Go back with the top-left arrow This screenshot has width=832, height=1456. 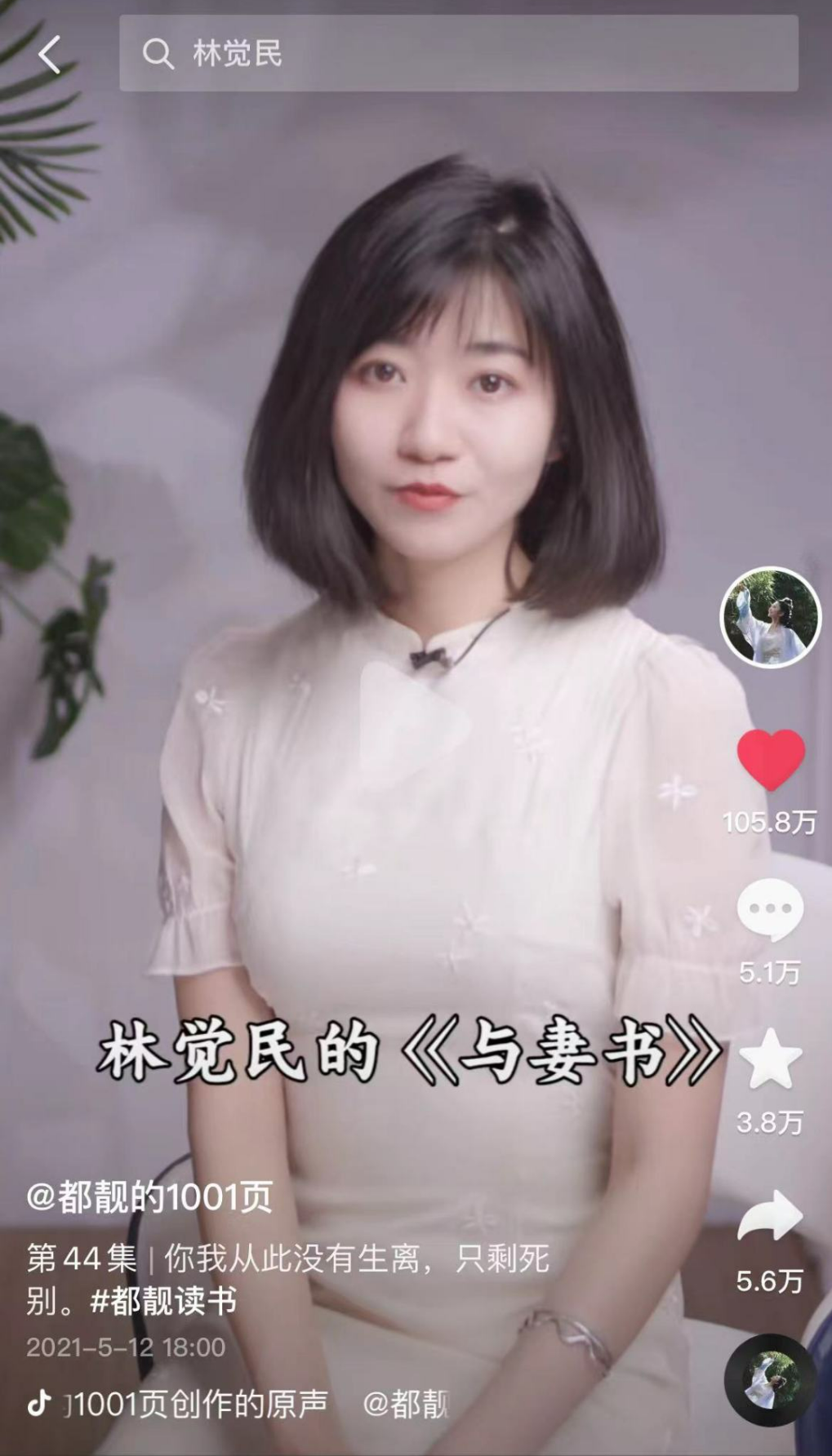(x=50, y=55)
